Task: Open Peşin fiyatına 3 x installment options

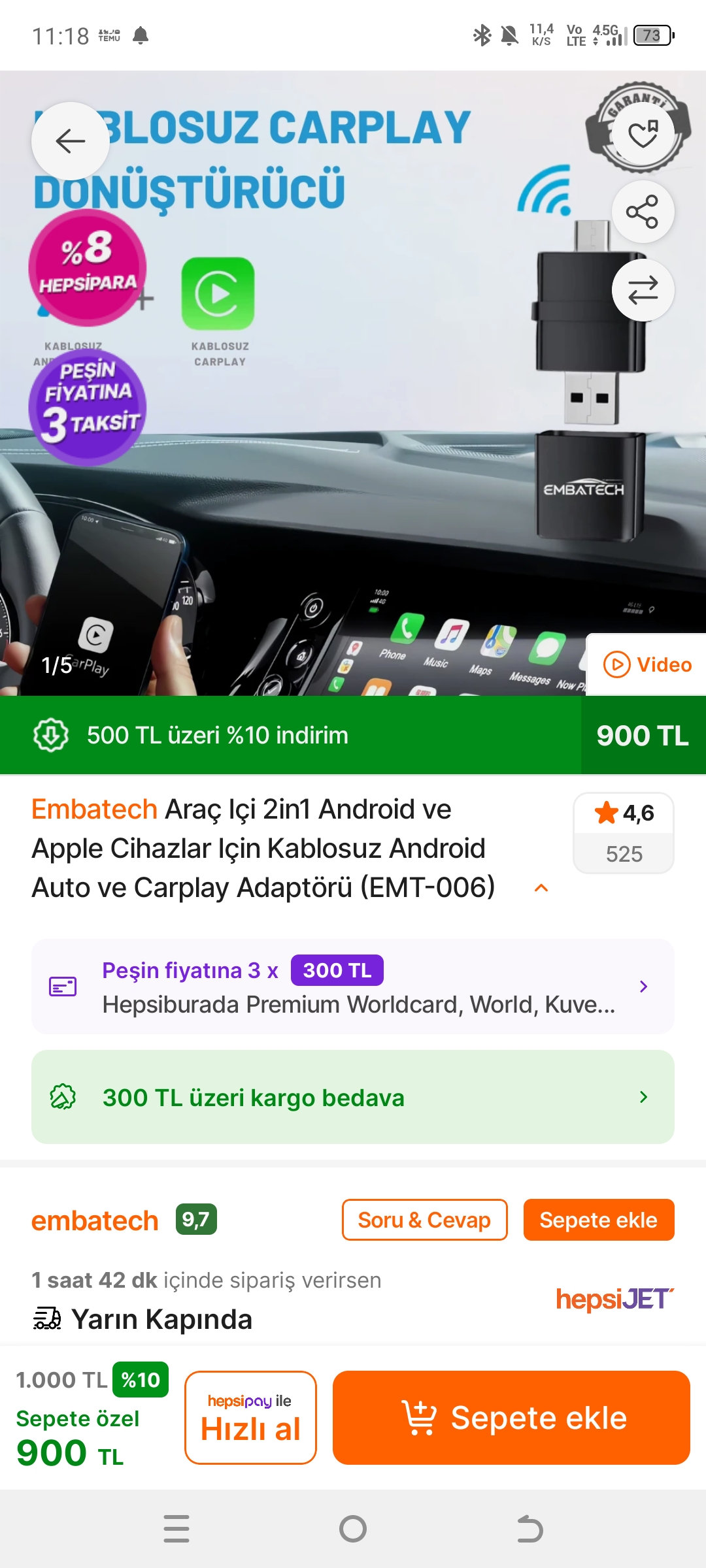Action: tap(353, 987)
